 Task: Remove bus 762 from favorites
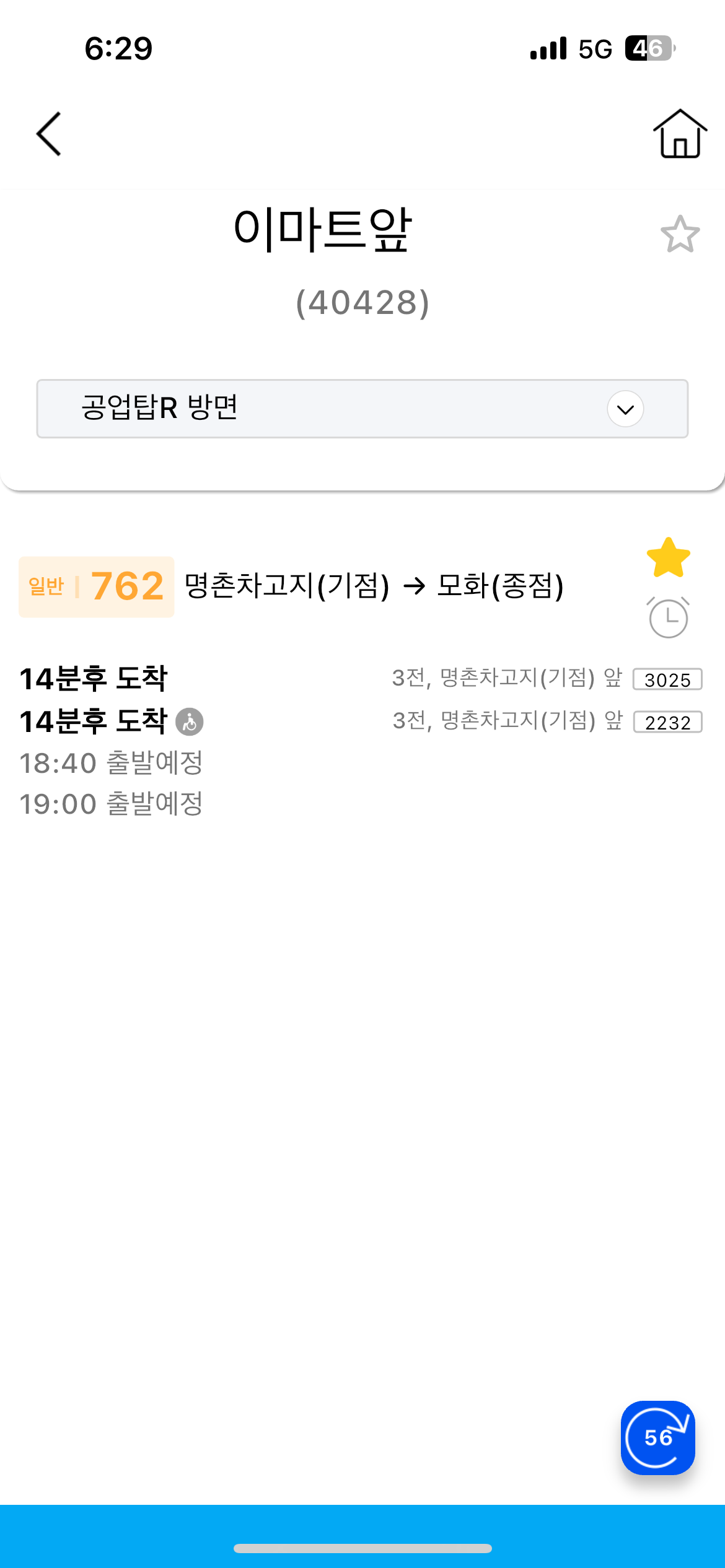click(x=668, y=557)
